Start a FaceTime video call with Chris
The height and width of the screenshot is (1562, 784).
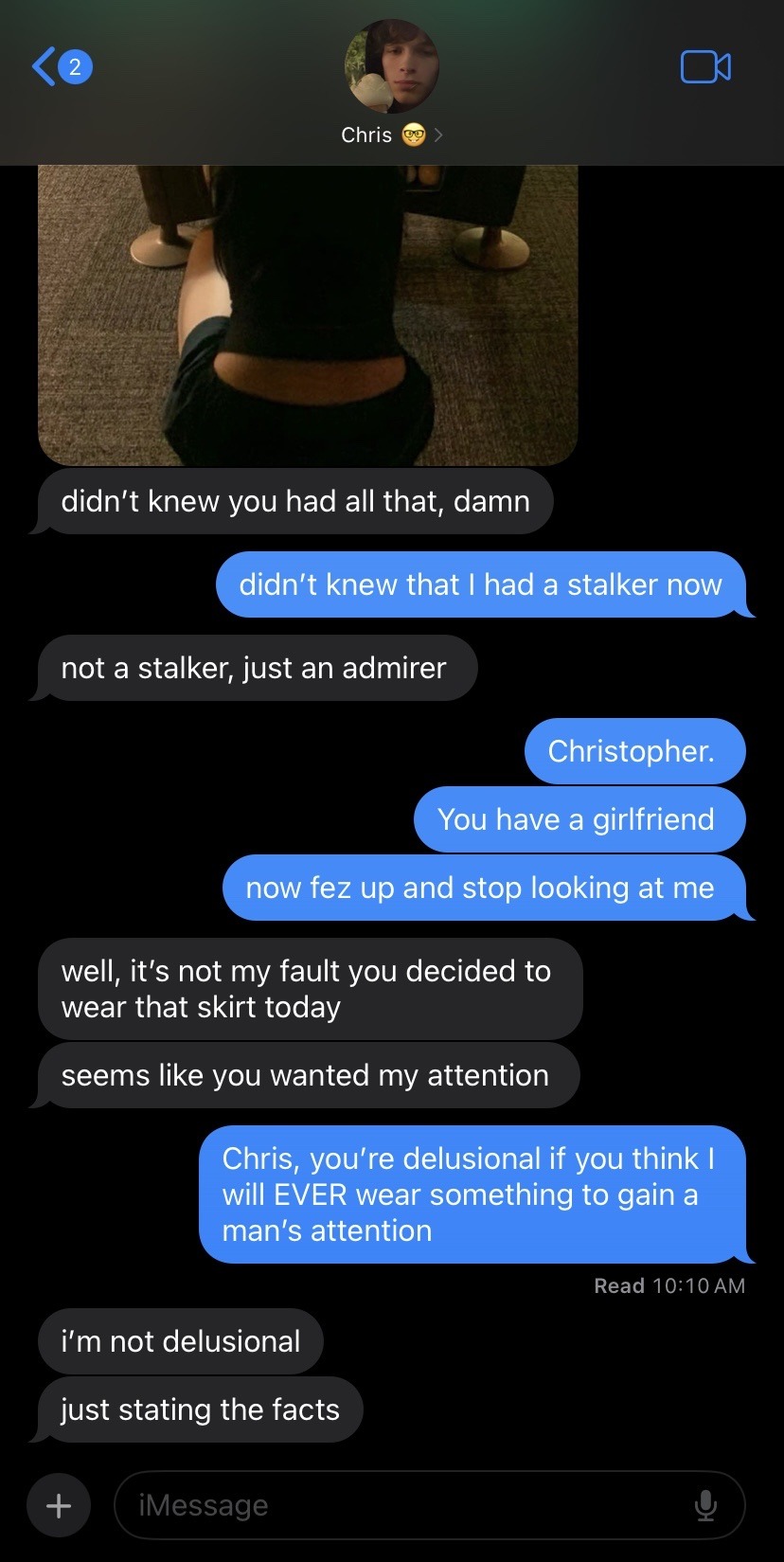click(705, 67)
